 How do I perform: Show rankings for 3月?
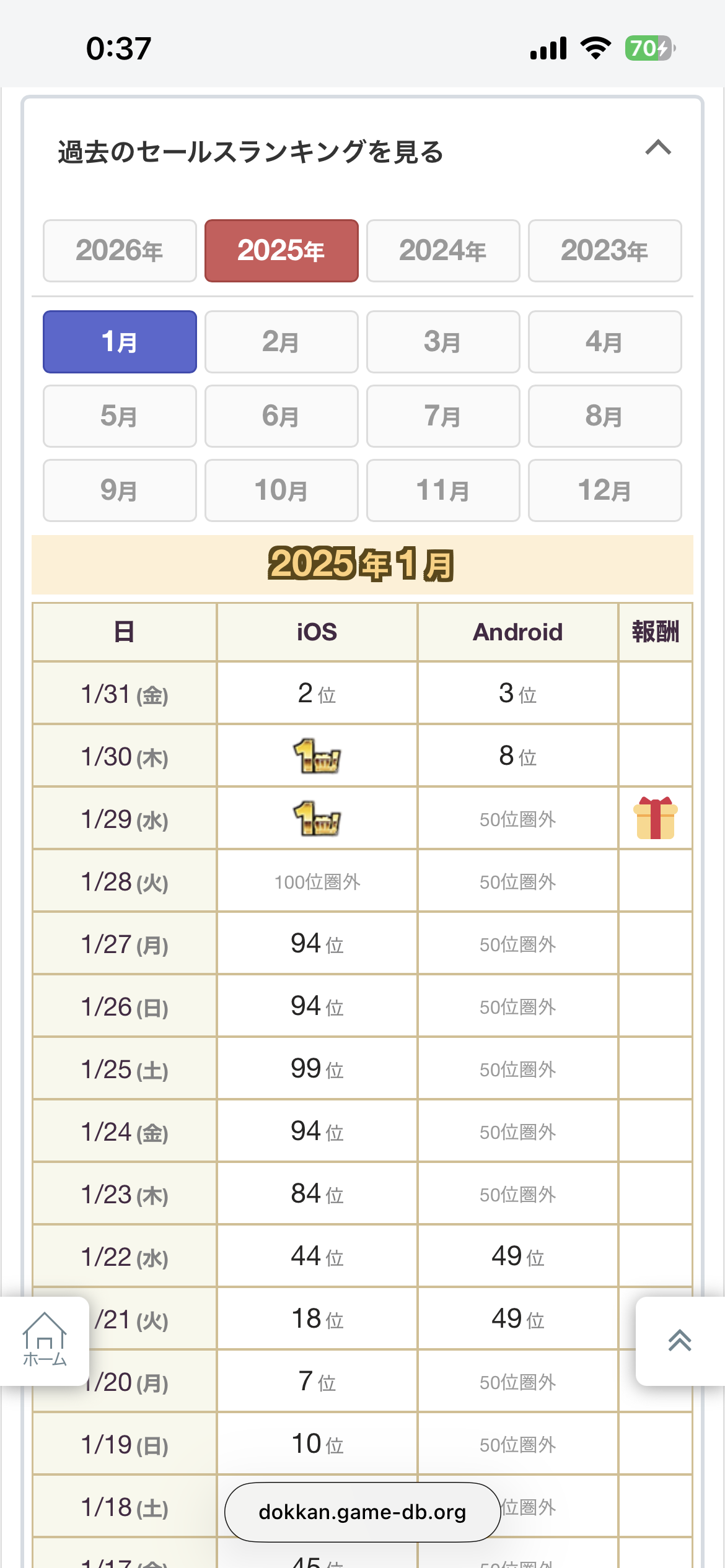(x=442, y=342)
